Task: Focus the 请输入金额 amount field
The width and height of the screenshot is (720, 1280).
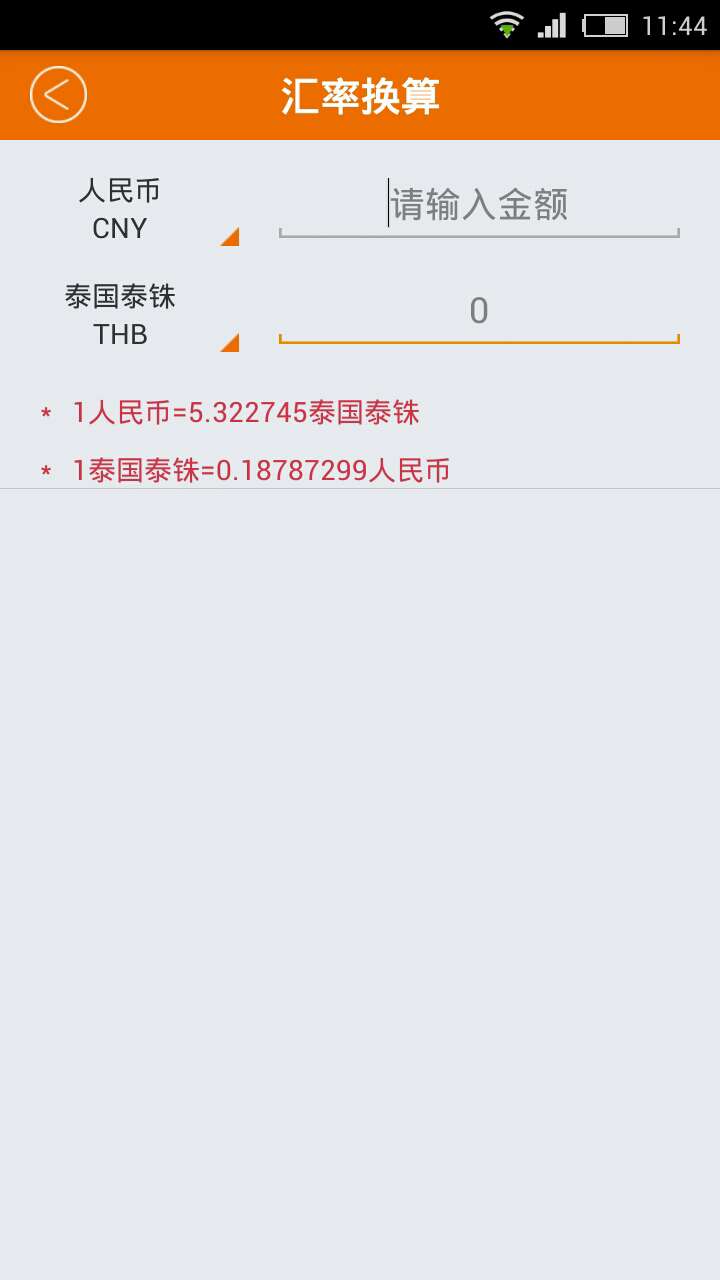Action: click(479, 205)
